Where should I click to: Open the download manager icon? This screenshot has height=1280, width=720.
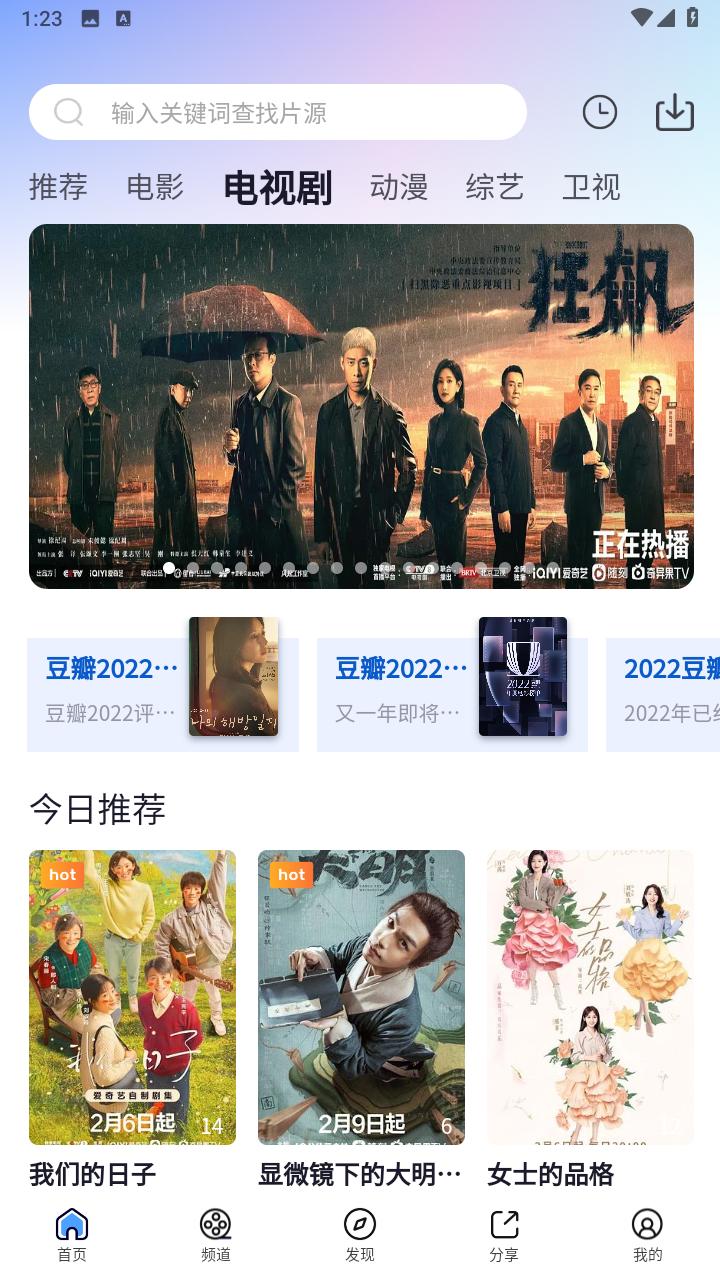tap(676, 112)
